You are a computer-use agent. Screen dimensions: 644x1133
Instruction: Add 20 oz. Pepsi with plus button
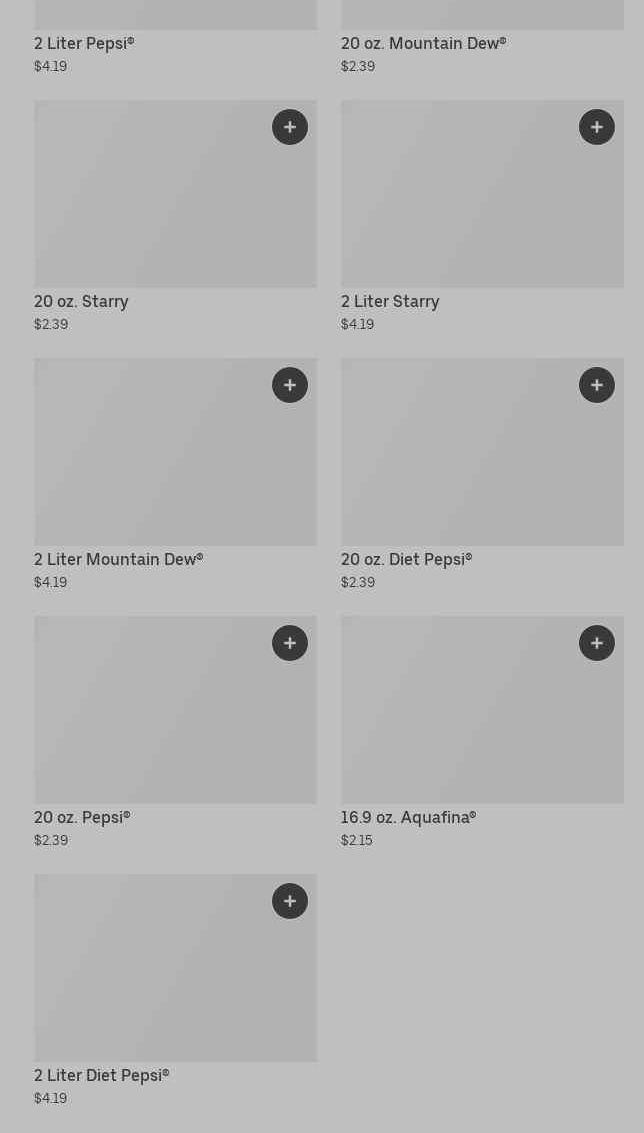click(x=290, y=643)
